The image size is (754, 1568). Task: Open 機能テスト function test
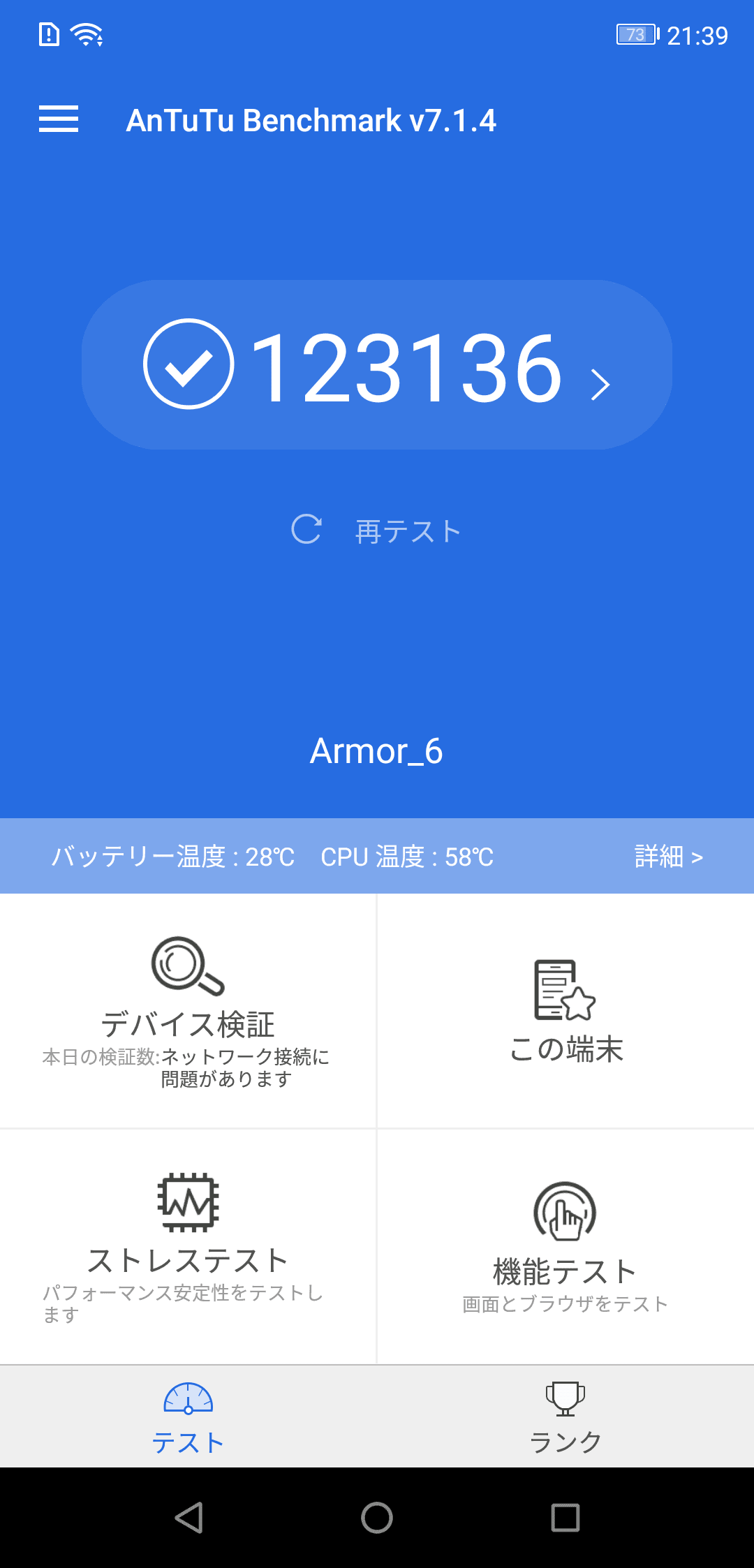point(565,1246)
